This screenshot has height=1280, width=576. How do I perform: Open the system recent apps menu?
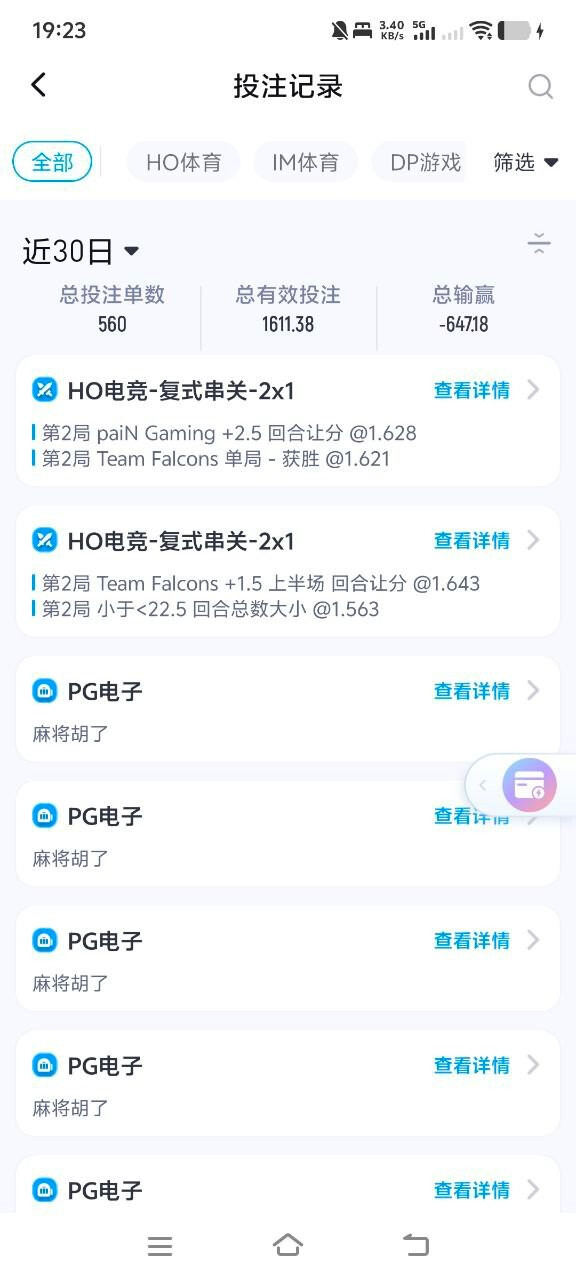coord(160,1246)
